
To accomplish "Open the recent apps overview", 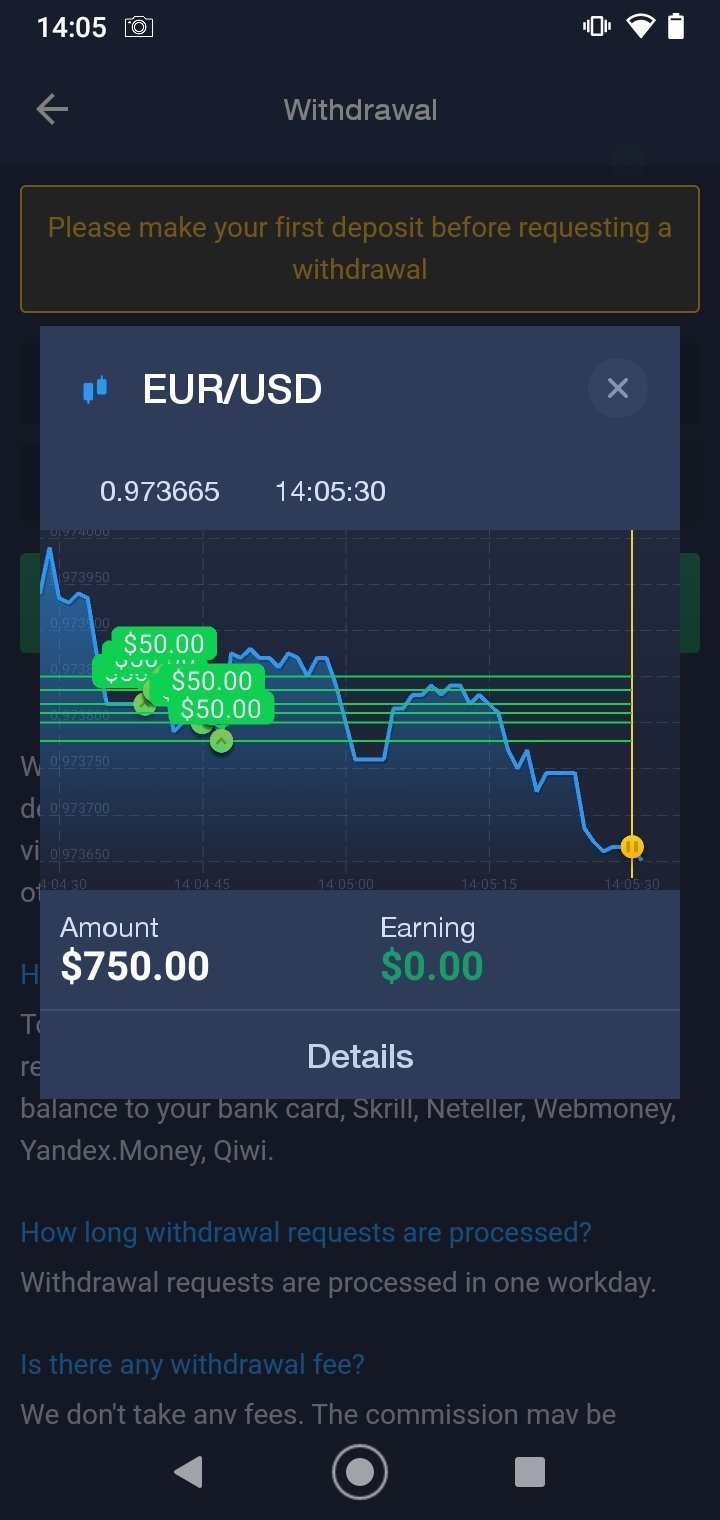I will click(x=529, y=1471).
